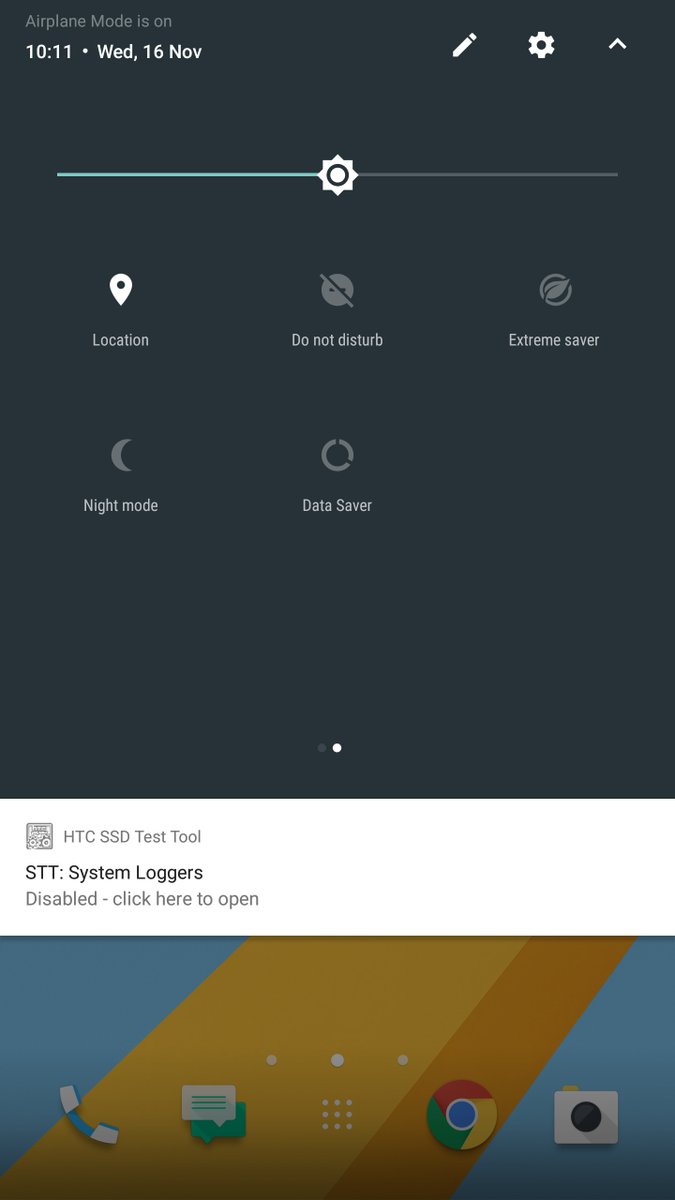Collapse the quick settings panel
The image size is (675, 1200).
click(x=617, y=45)
